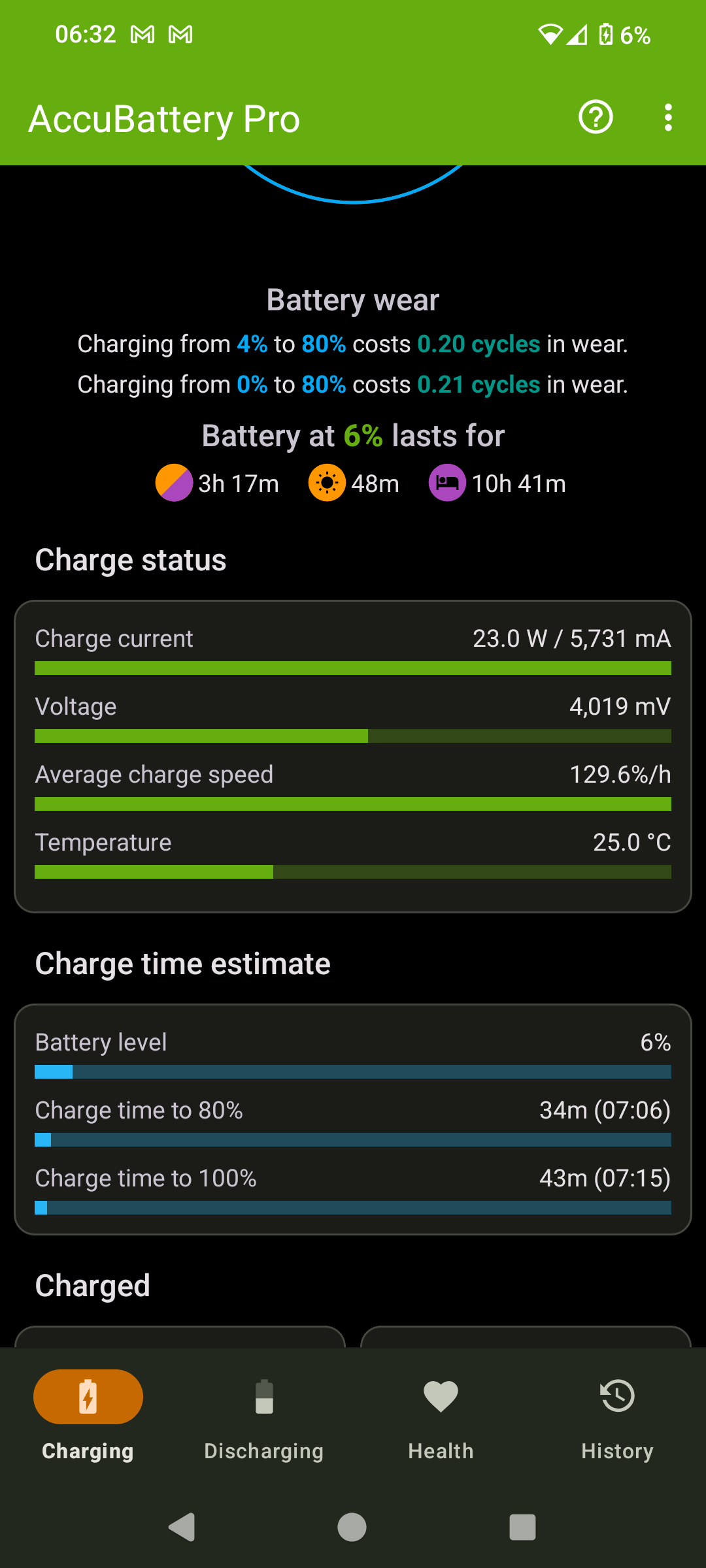The image size is (706, 1568).
Task: Tap the charging battery status icon
Action: (607, 34)
